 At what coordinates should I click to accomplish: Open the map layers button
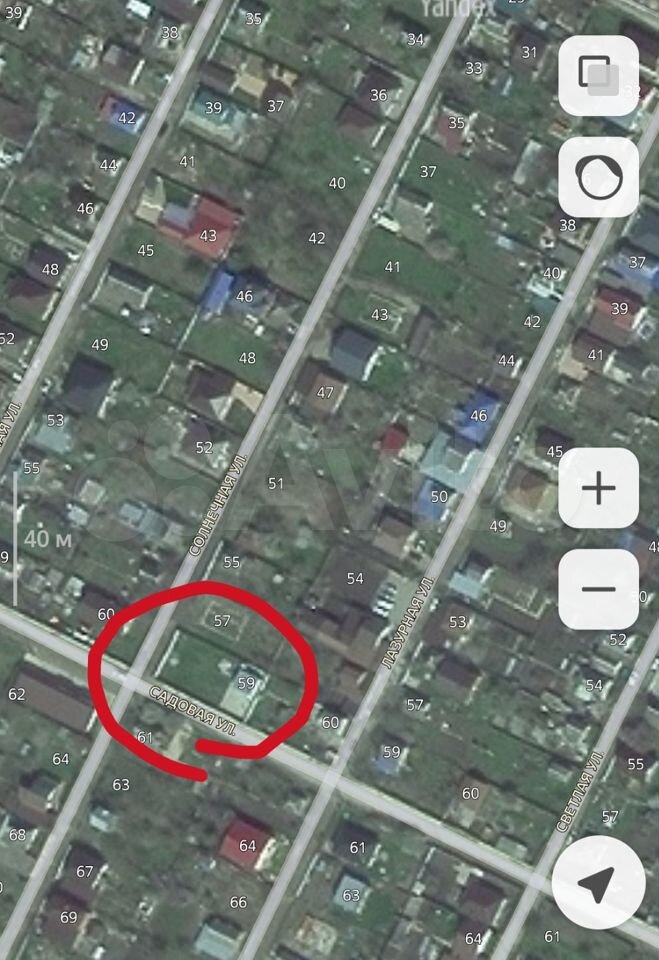[598, 76]
